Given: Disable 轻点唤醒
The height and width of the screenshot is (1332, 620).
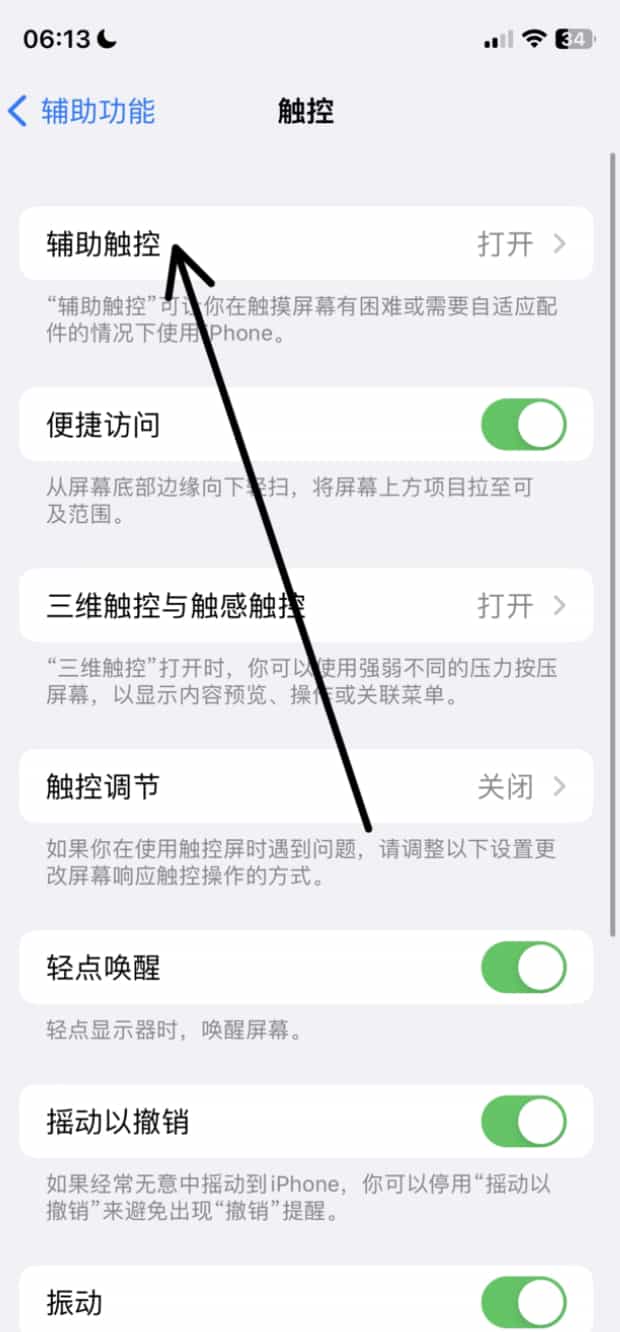Looking at the screenshot, I should [x=524, y=968].
